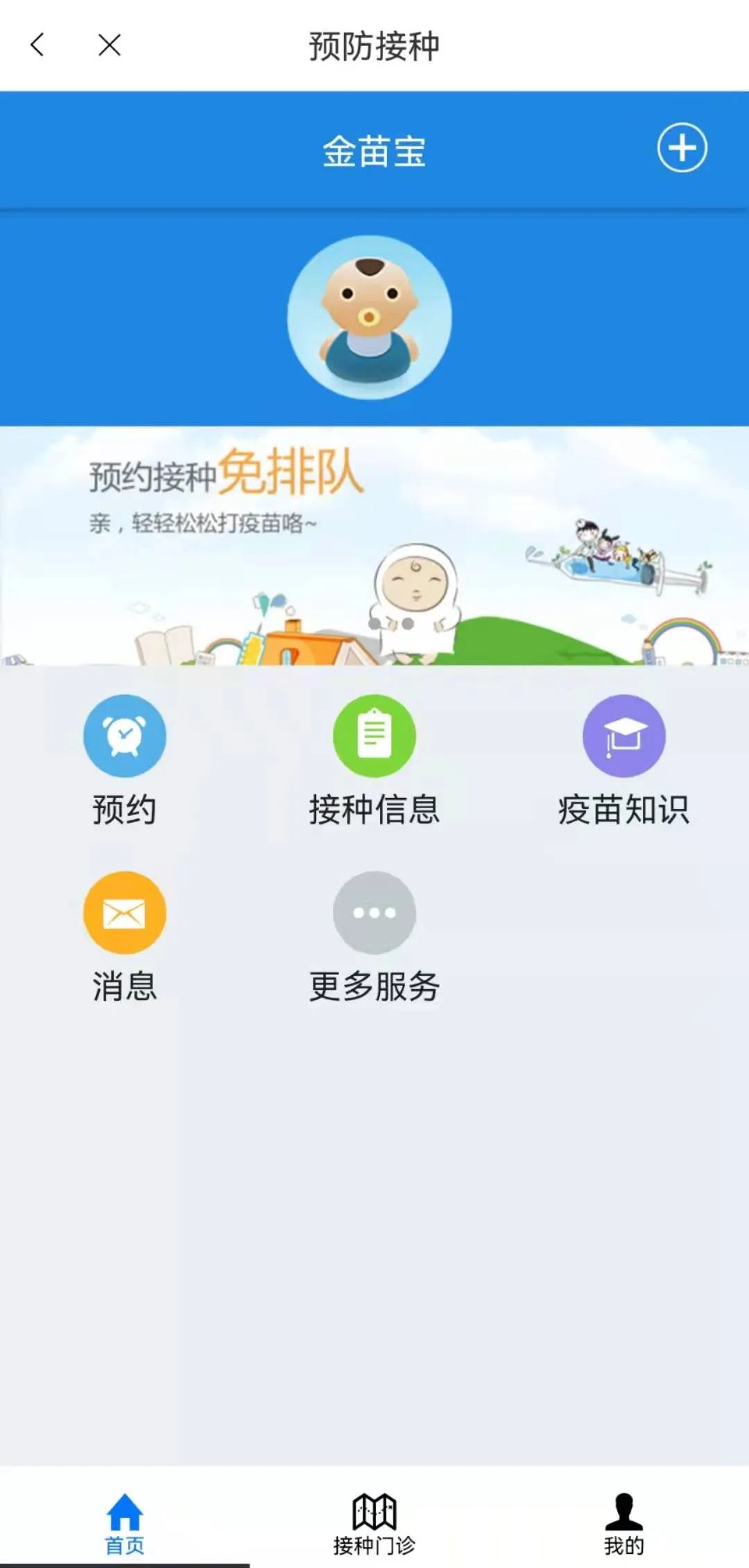Tap the X close control at top

[108, 44]
